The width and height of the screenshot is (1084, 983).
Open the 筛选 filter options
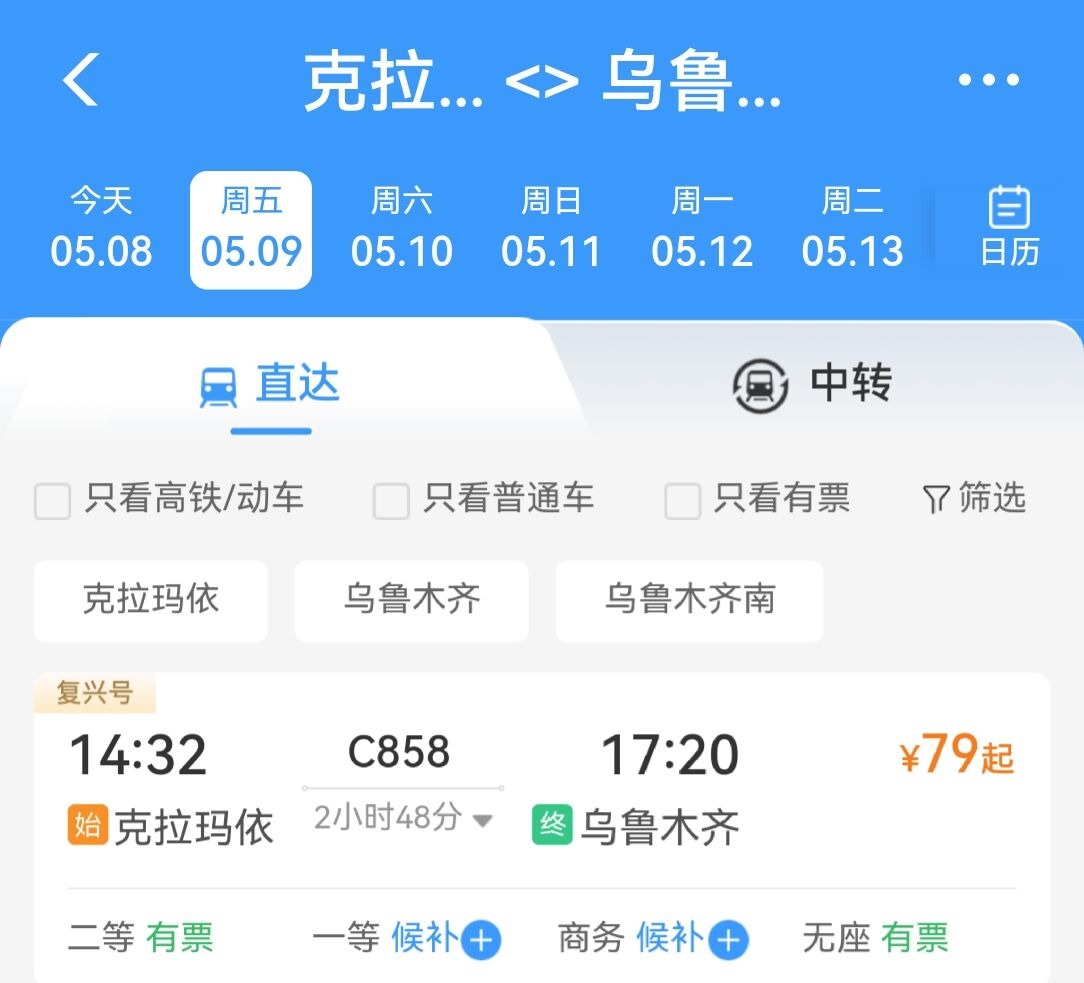tap(974, 498)
